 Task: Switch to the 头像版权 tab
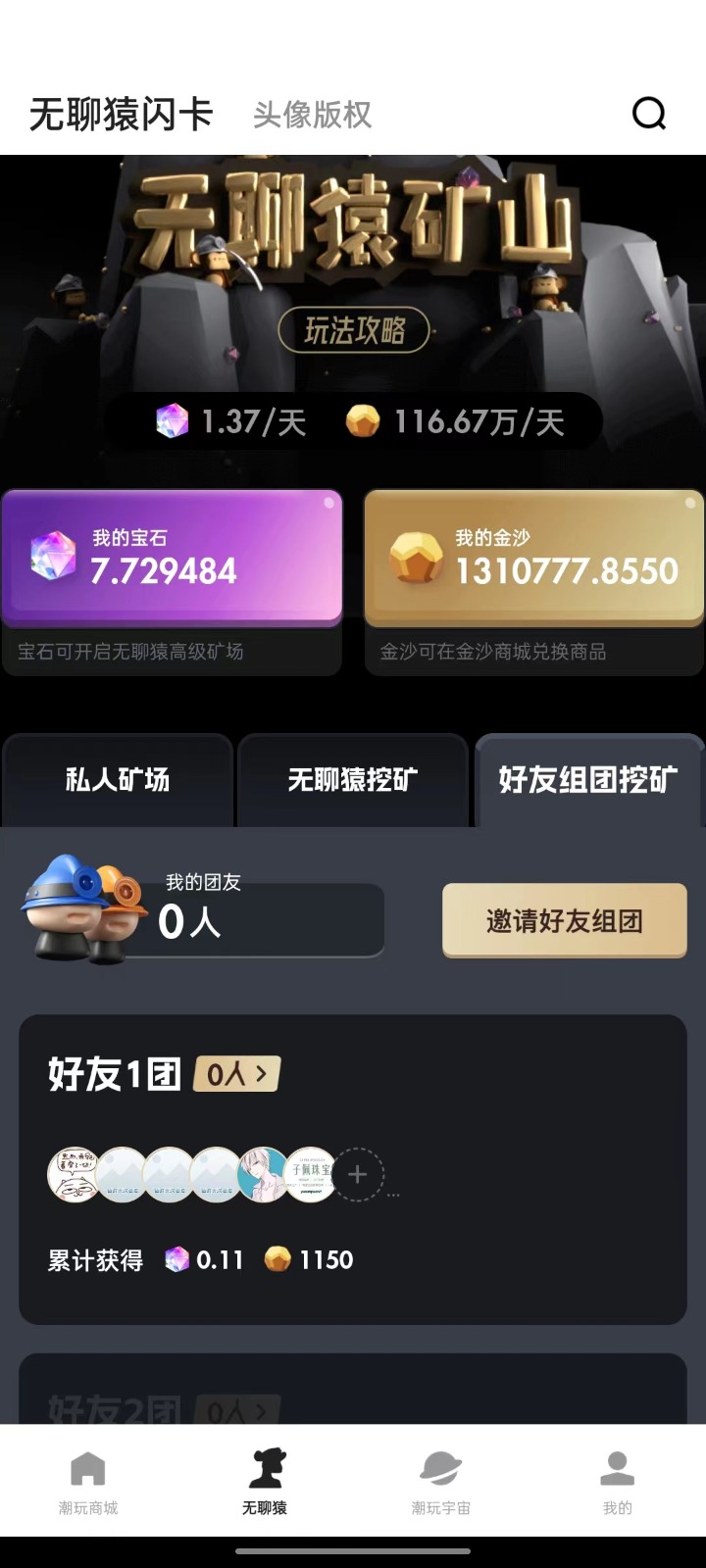pyautogui.click(x=312, y=115)
